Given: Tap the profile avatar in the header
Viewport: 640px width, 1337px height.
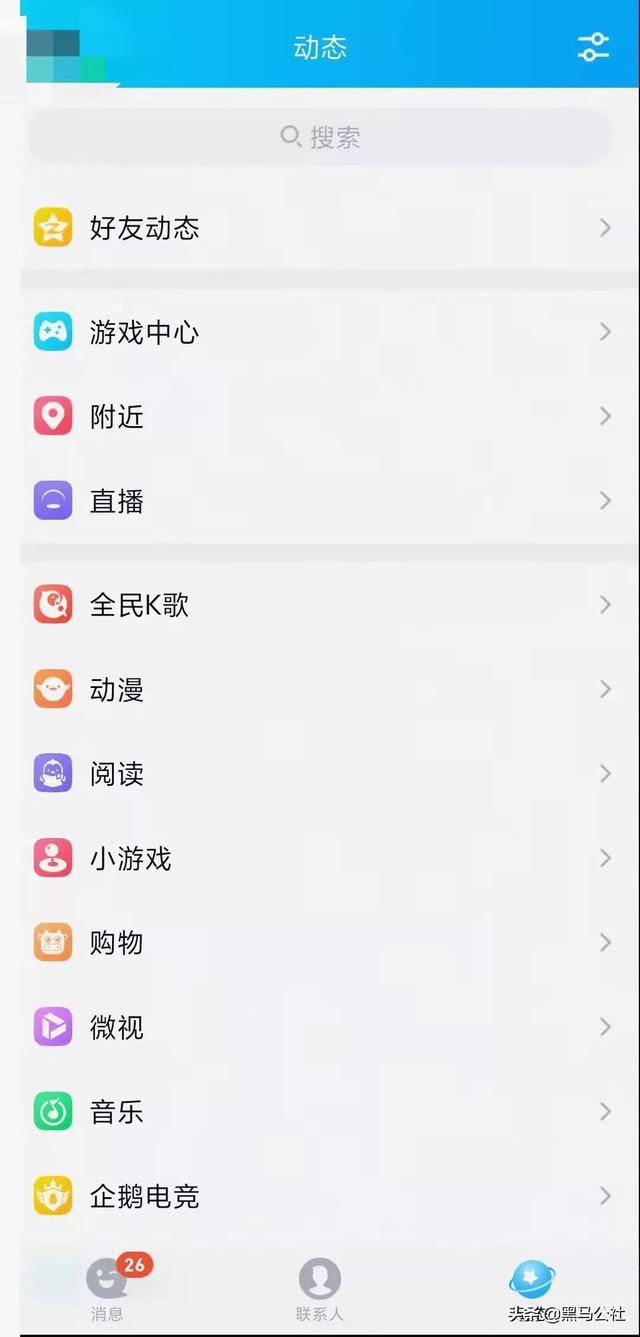Looking at the screenshot, I should coord(64,55).
